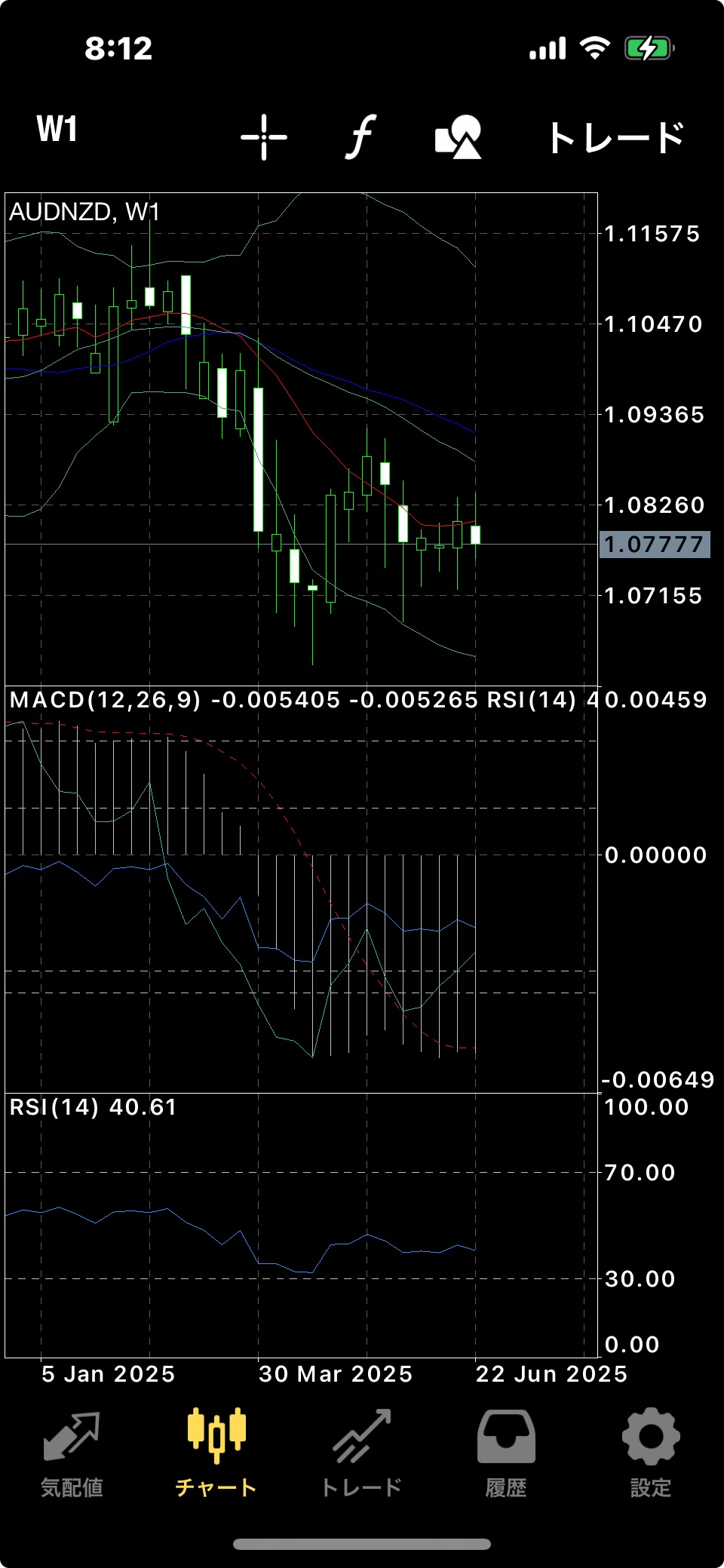The image size is (724, 1568).
Task: Open the 履歴 history tab
Action: [x=506, y=1454]
